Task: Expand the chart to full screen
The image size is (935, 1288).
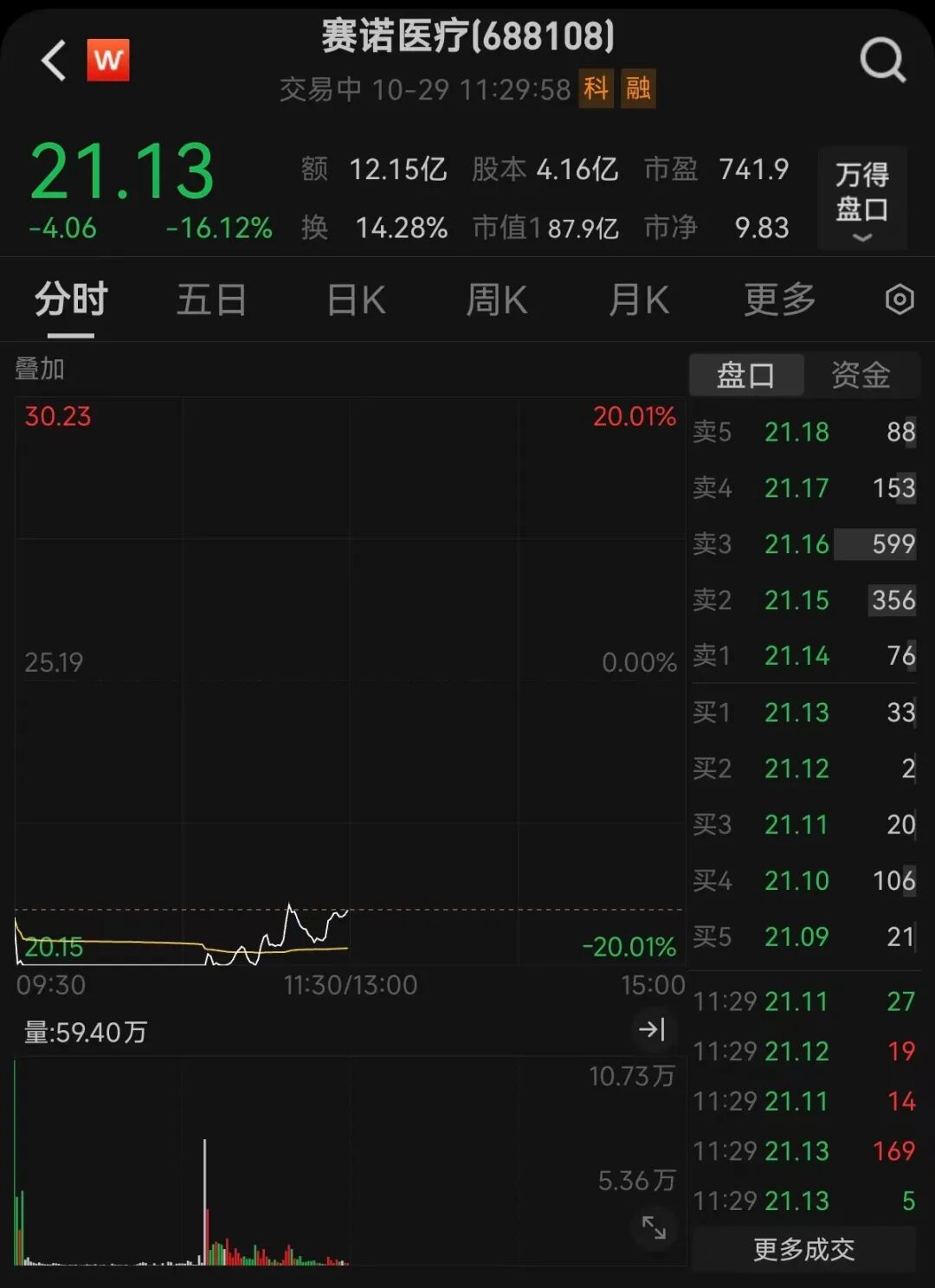Action: [654, 1227]
